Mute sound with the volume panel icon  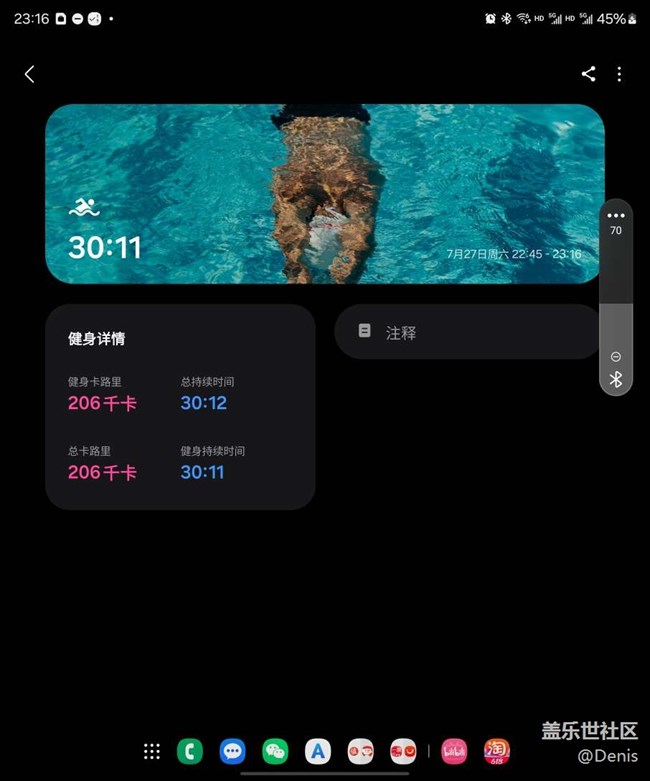[x=616, y=357]
